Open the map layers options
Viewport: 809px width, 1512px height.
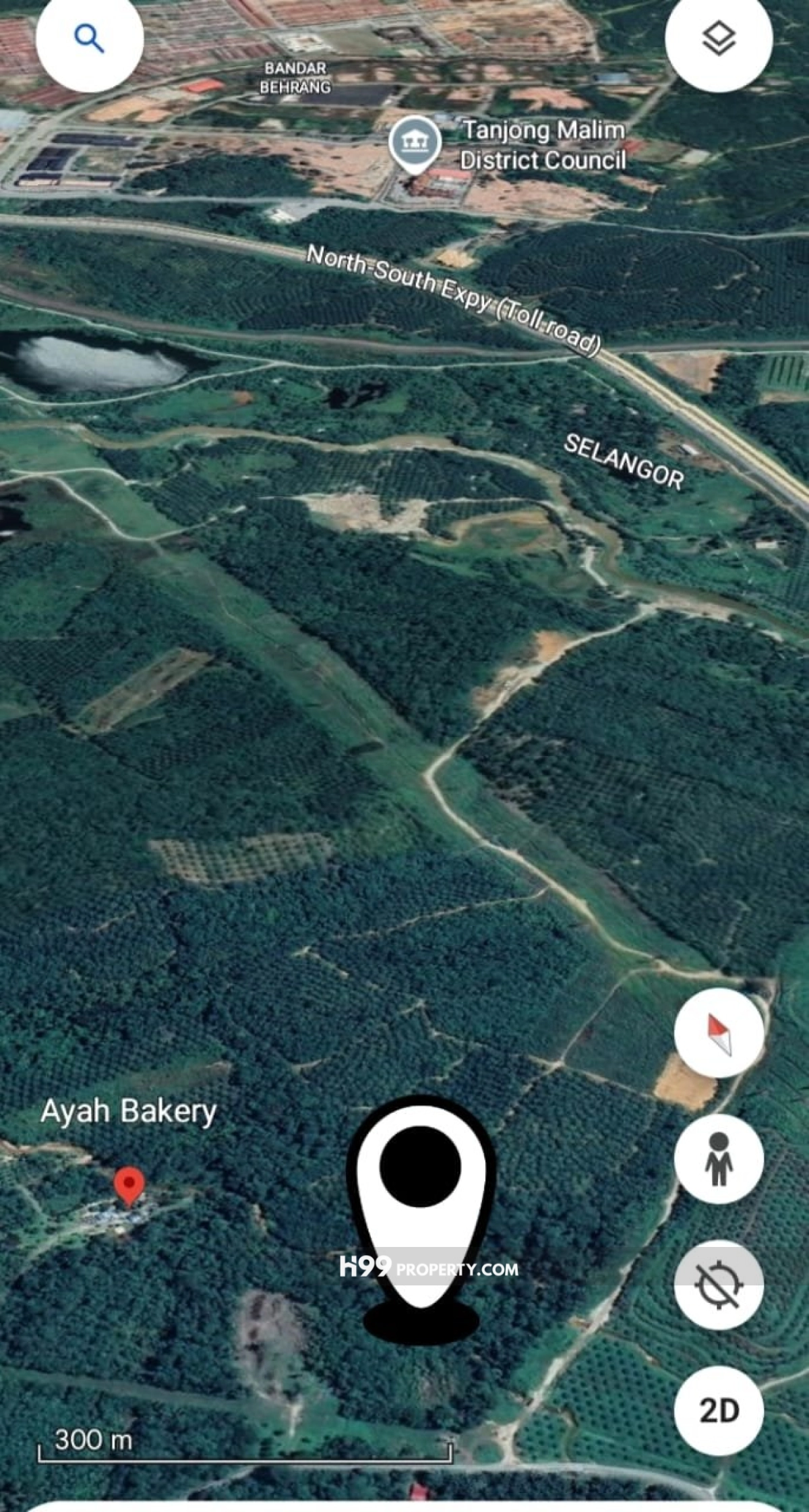click(x=719, y=38)
